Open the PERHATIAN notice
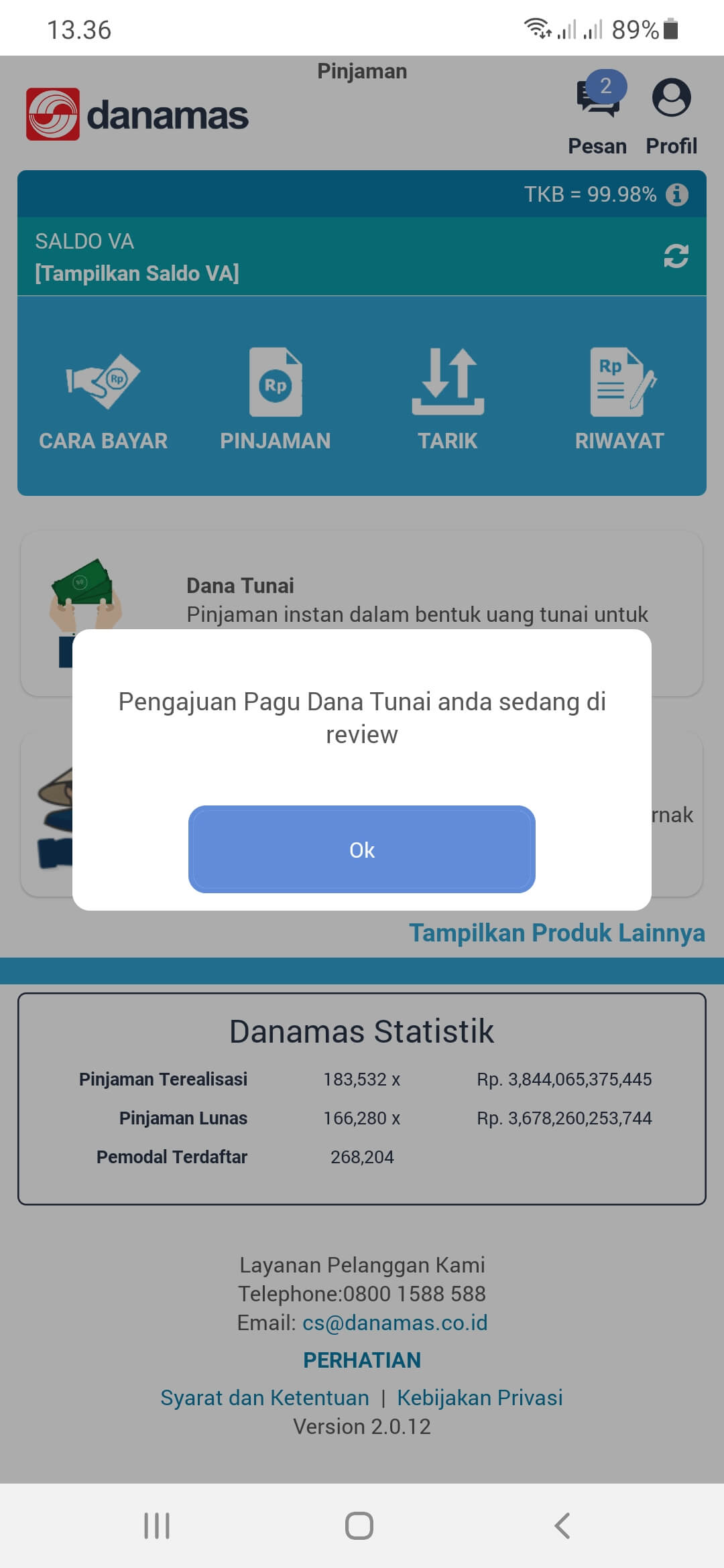The height and width of the screenshot is (1568, 724). (x=362, y=1360)
